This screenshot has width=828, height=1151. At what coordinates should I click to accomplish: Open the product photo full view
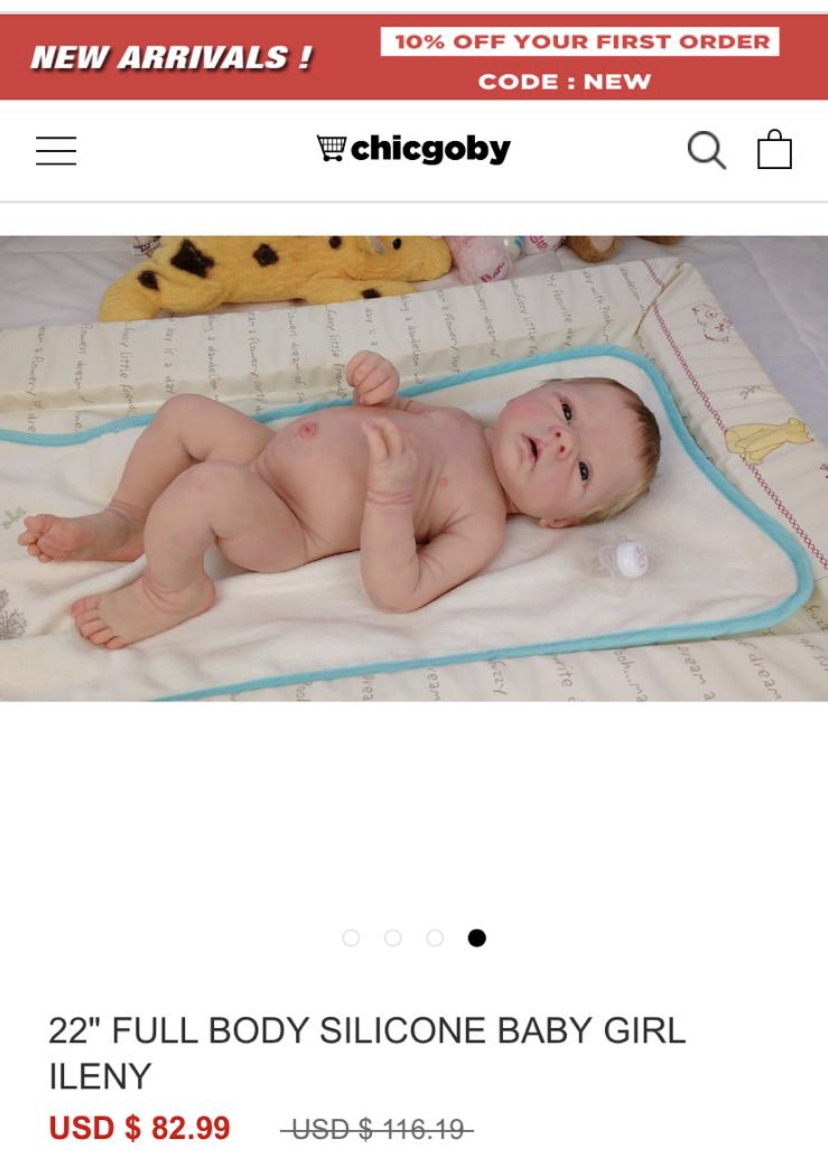coord(414,468)
